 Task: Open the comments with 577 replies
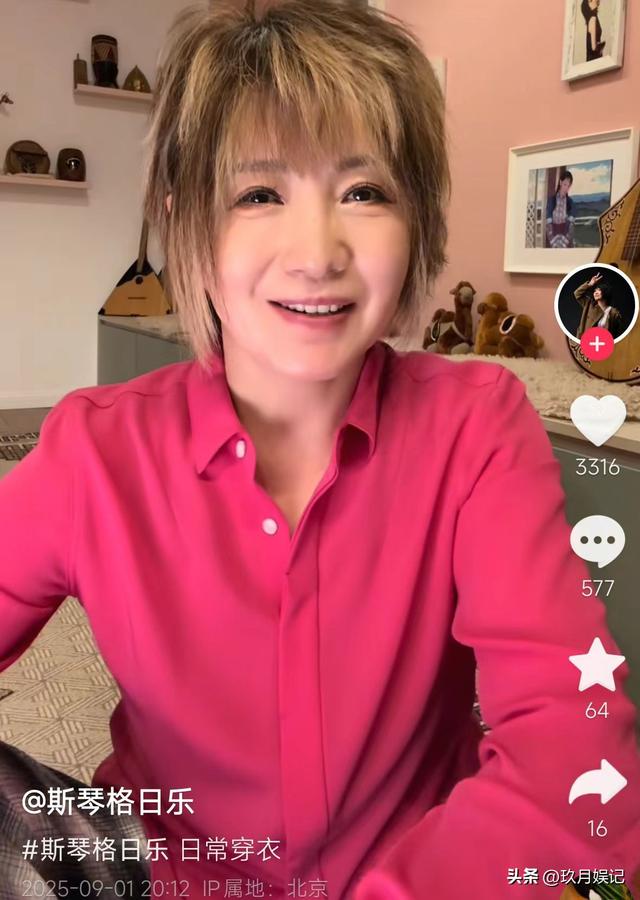point(597,541)
